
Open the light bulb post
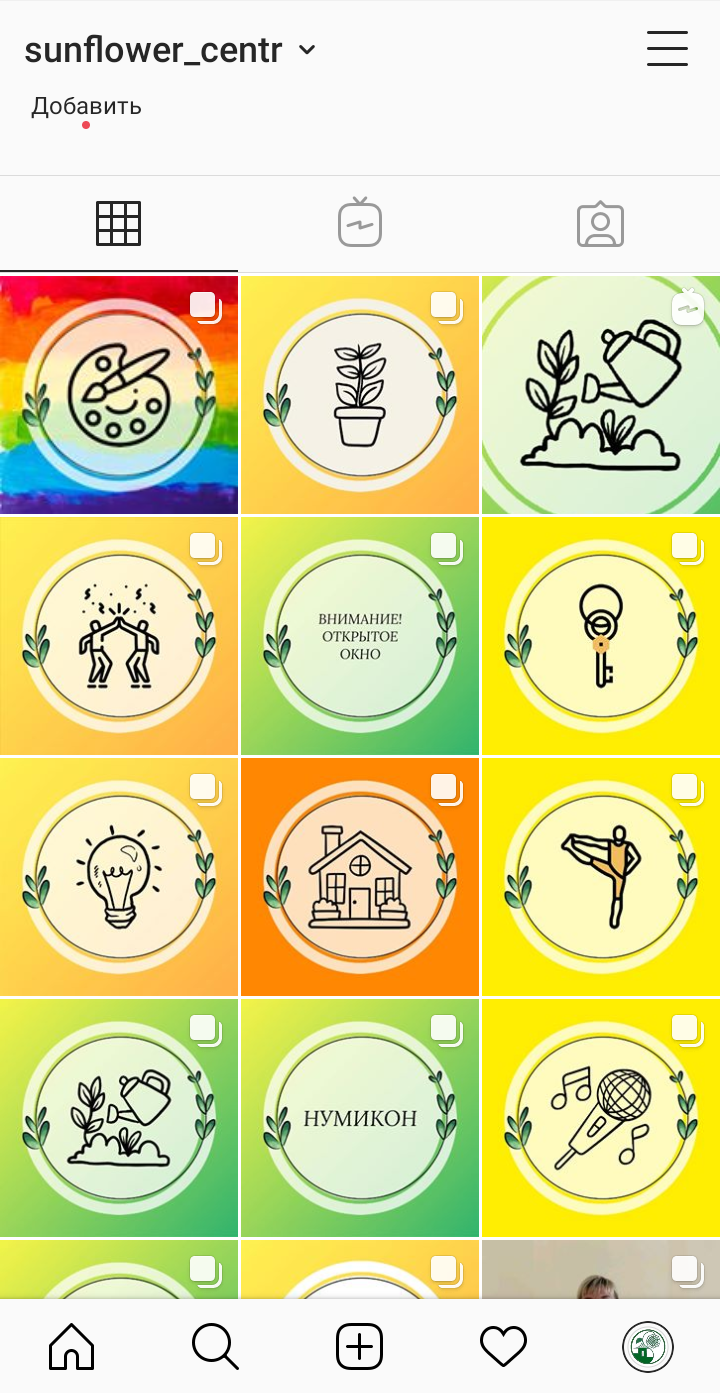(x=119, y=877)
